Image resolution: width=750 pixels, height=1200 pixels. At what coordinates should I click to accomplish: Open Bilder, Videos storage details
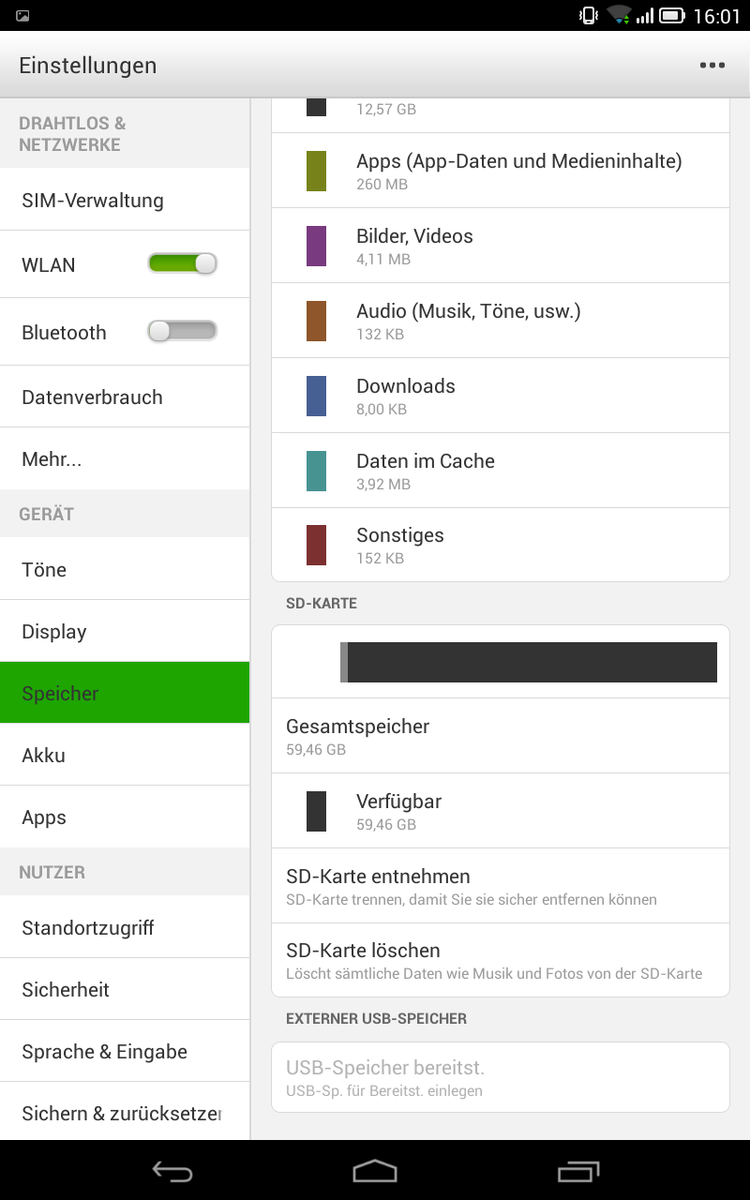point(500,246)
